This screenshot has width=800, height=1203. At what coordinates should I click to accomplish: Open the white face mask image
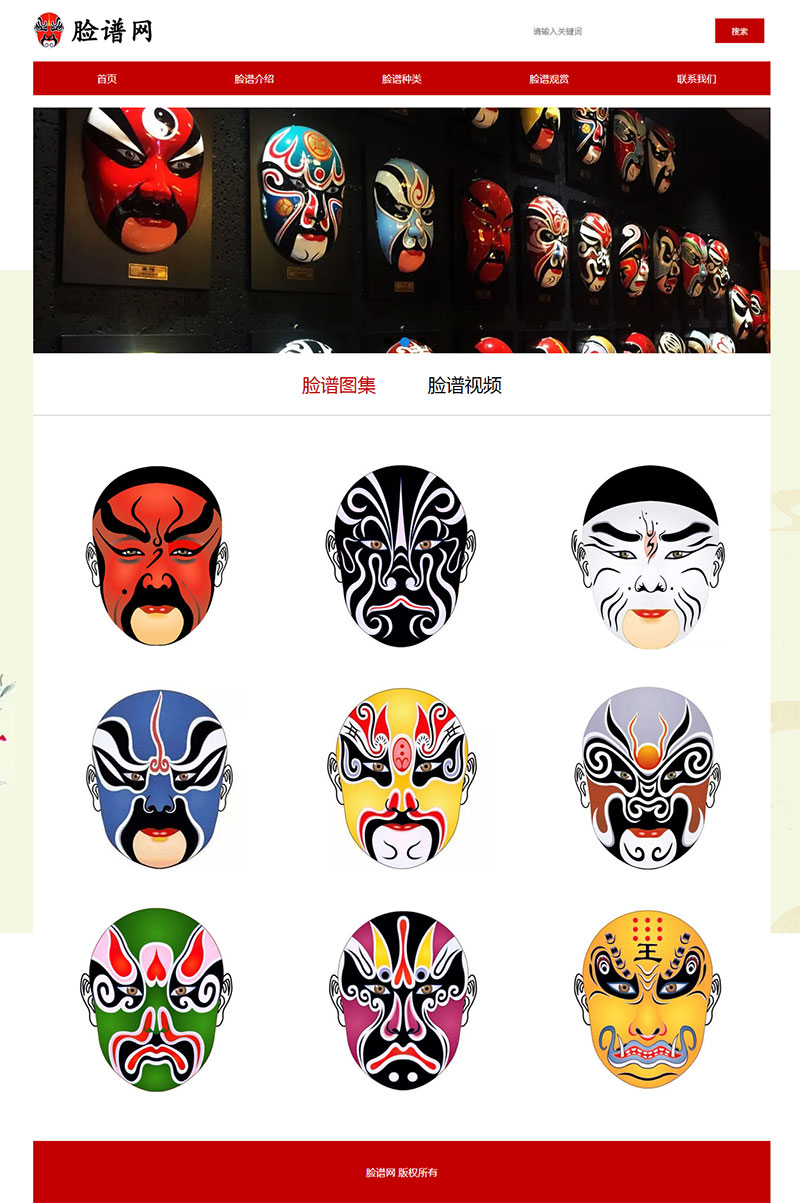[x=647, y=556]
